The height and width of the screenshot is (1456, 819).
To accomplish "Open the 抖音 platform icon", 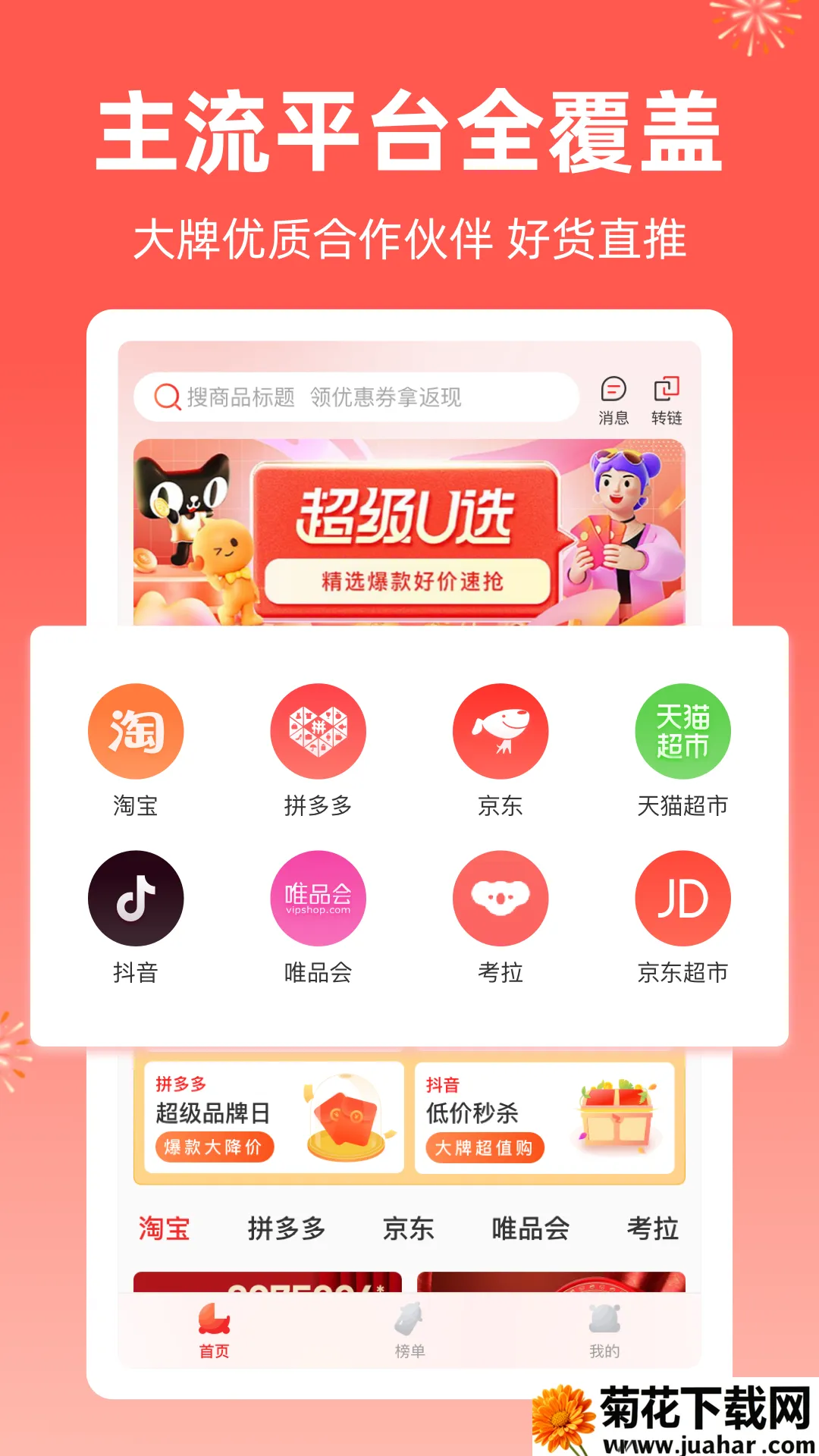I will pos(135,897).
